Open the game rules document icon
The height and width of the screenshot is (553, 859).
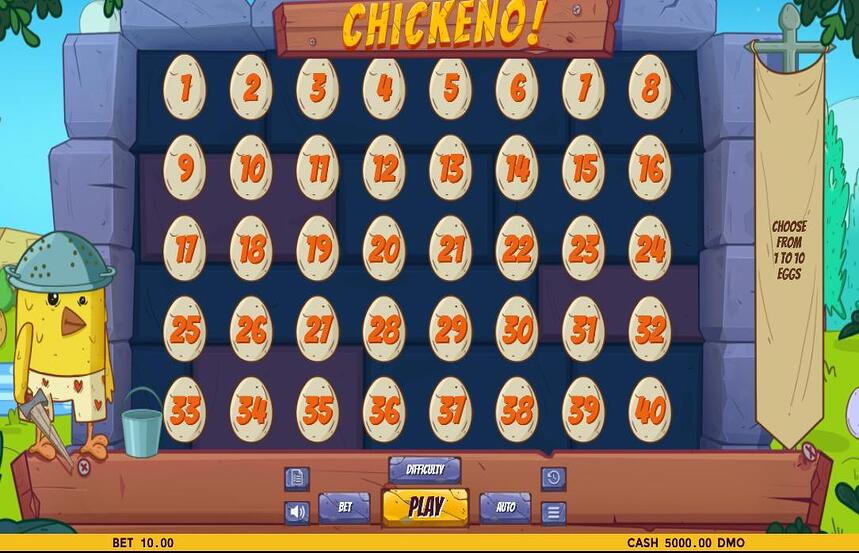[297, 478]
